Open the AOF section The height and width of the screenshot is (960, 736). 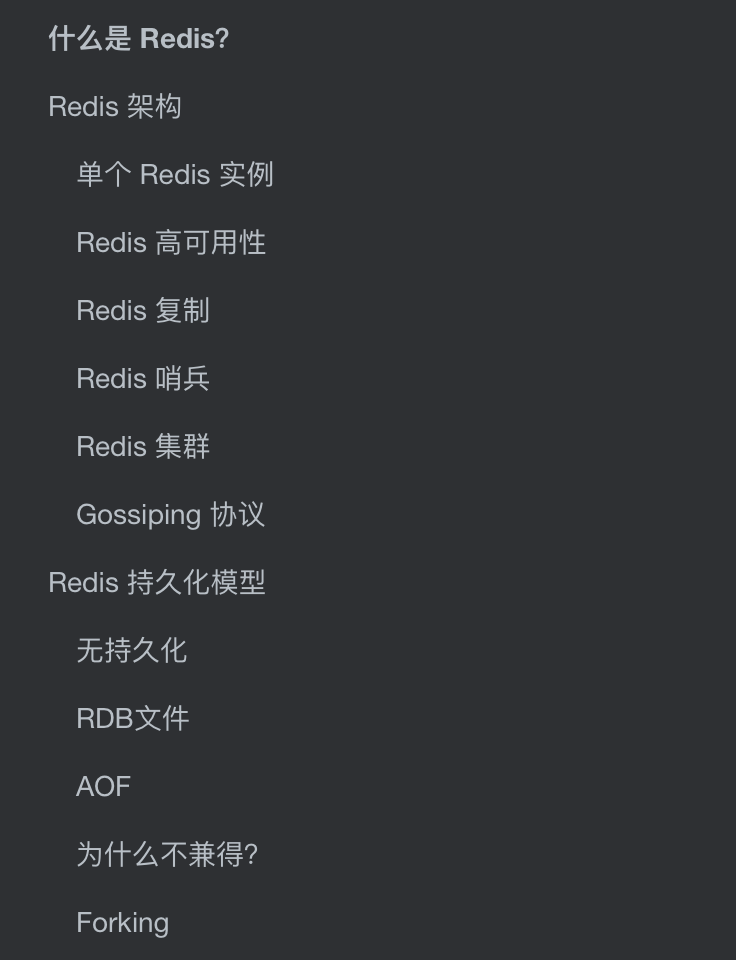pos(104,787)
